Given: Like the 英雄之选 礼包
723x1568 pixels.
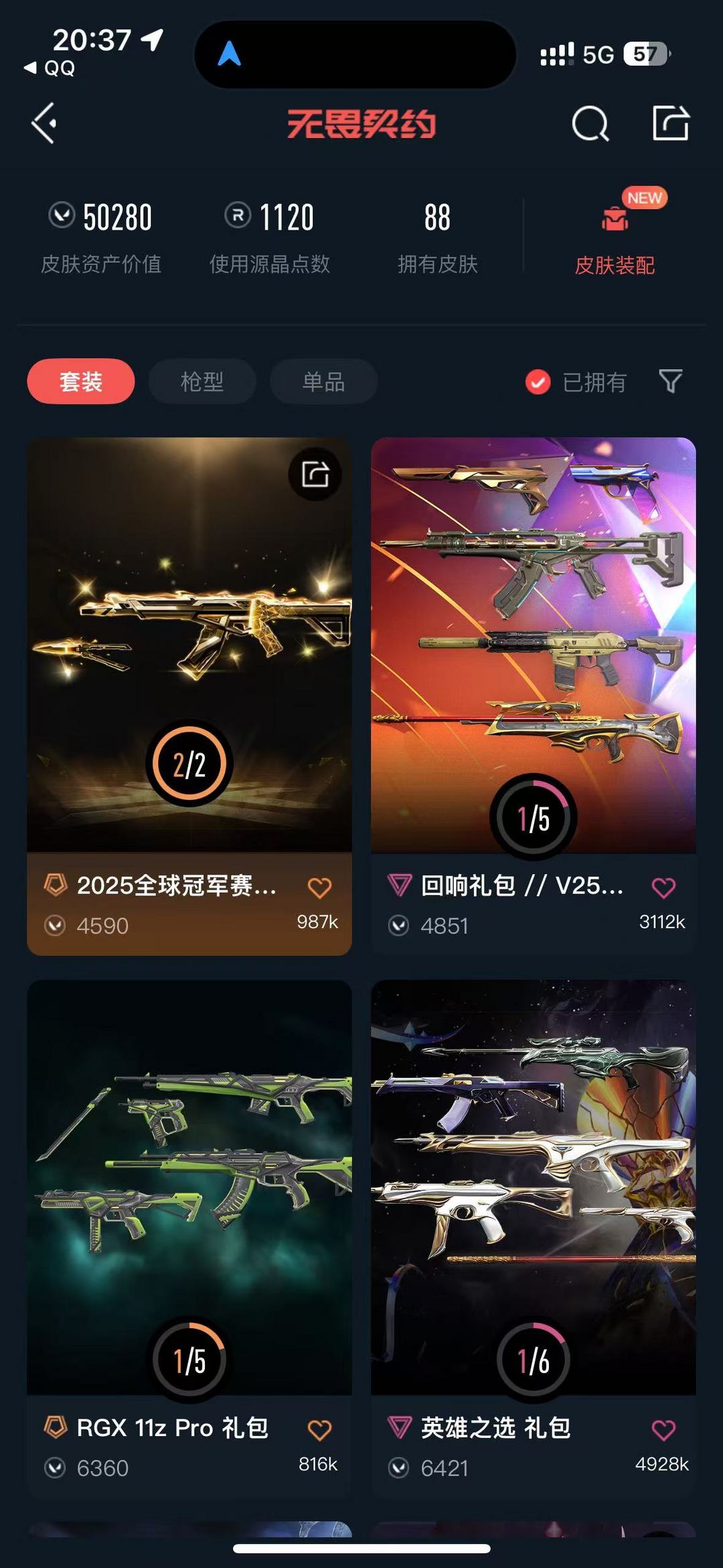Looking at the screenshot, I should click(663, 1430).
